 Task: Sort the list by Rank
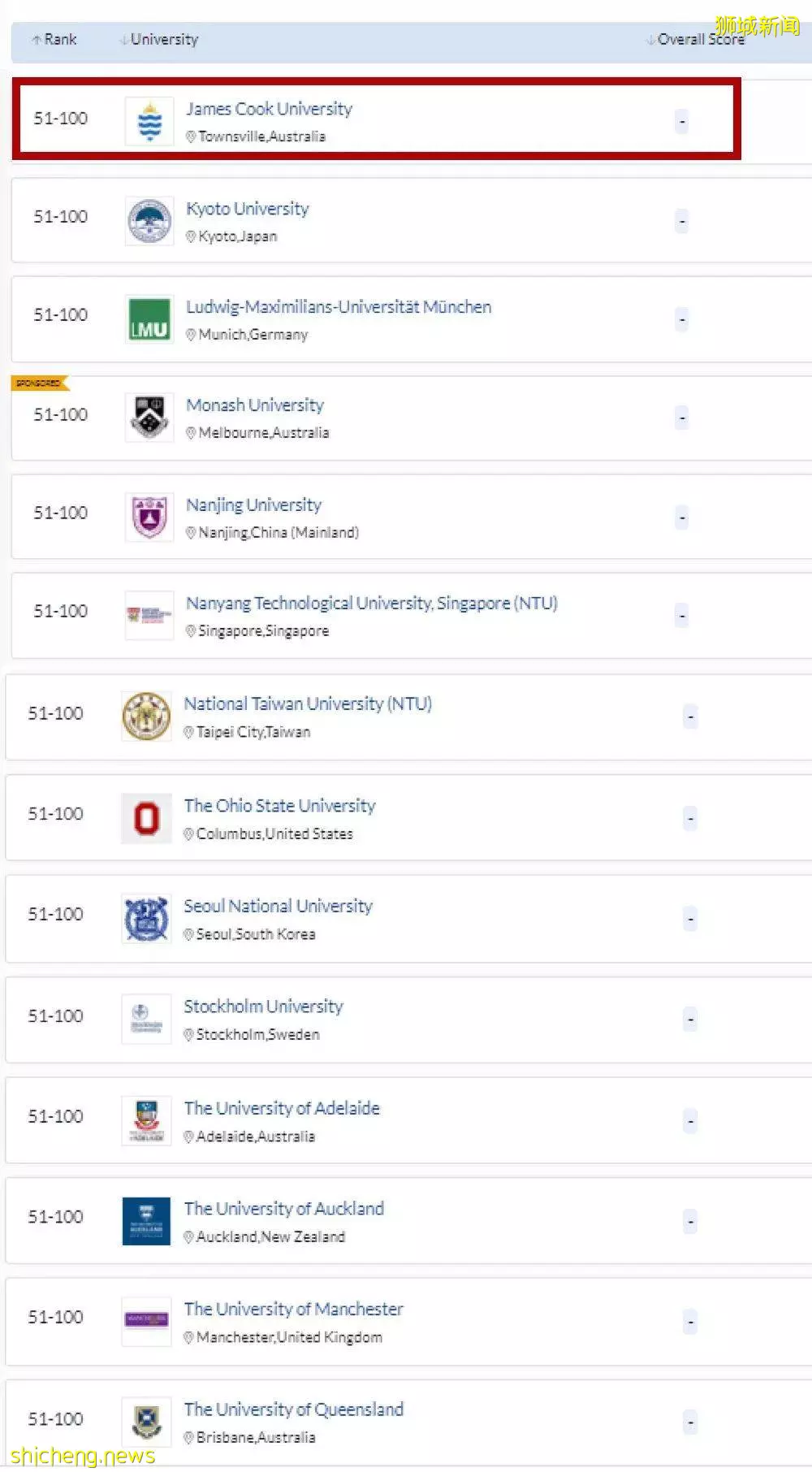point(54,39)
